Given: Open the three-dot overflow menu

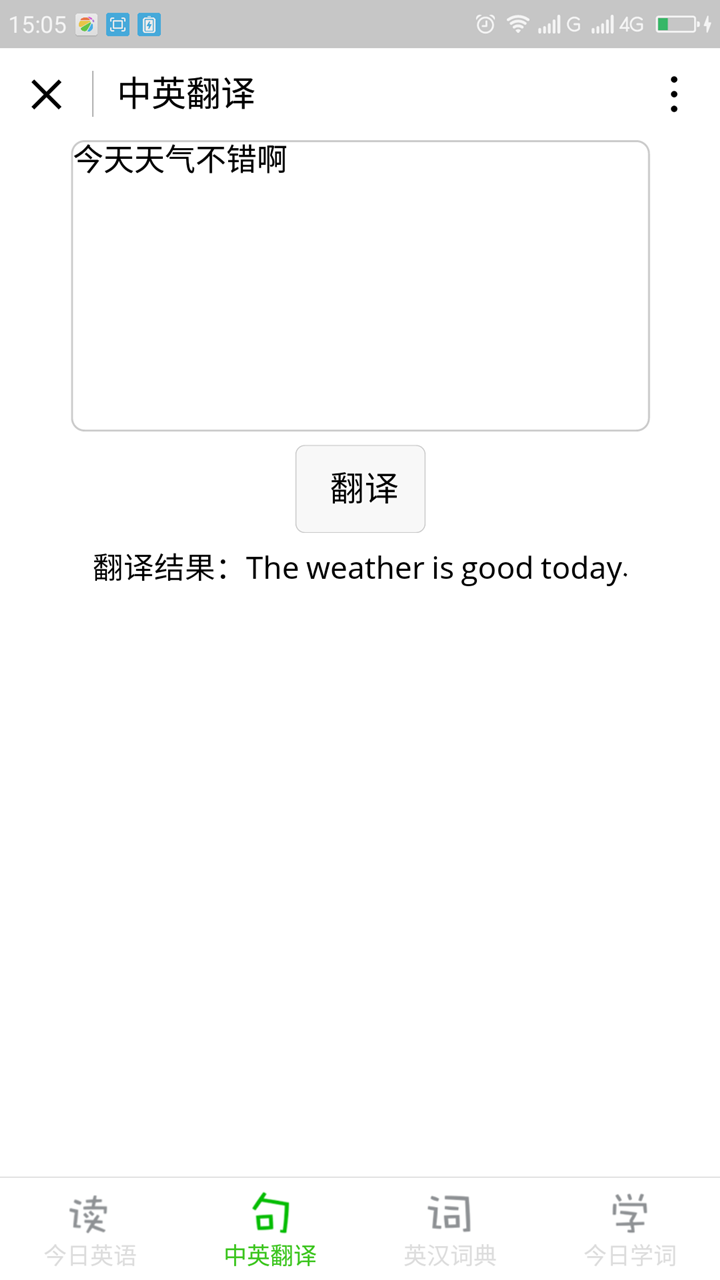Looking at the screenshot, I should coord(674,95).
